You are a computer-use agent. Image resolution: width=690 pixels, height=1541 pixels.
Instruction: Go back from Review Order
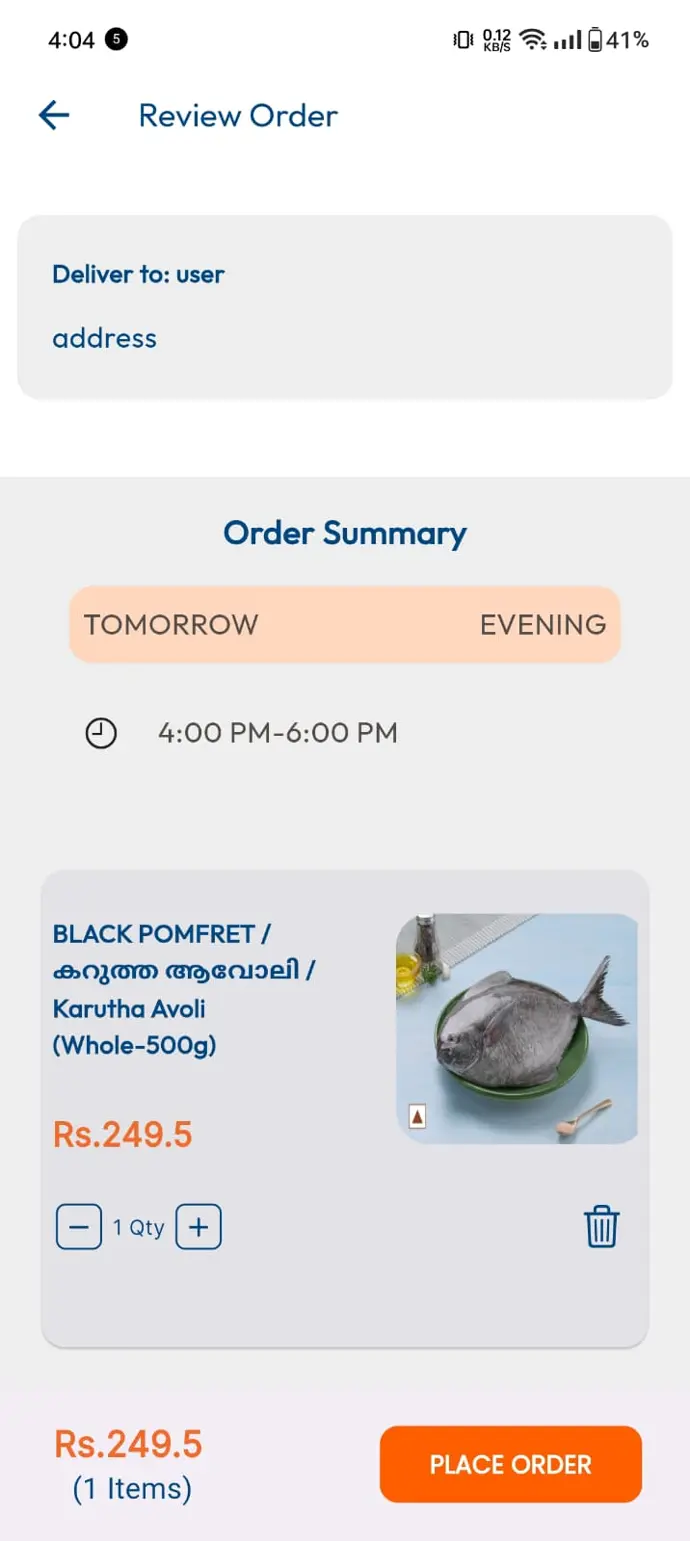[54, 115]
